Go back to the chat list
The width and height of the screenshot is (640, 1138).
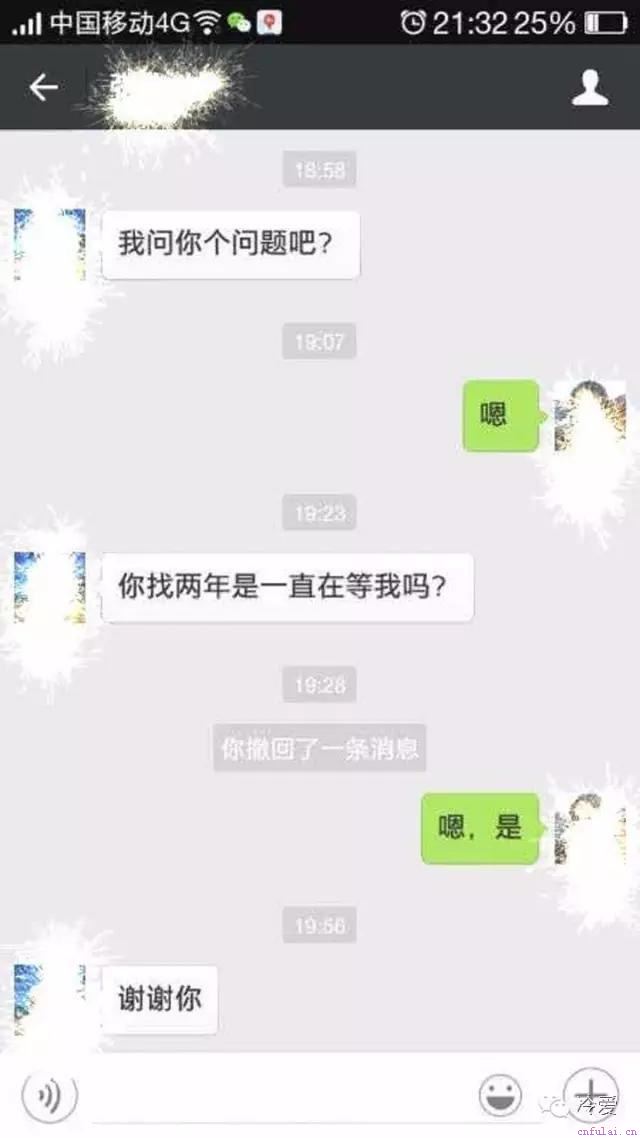tap(43, 87)
